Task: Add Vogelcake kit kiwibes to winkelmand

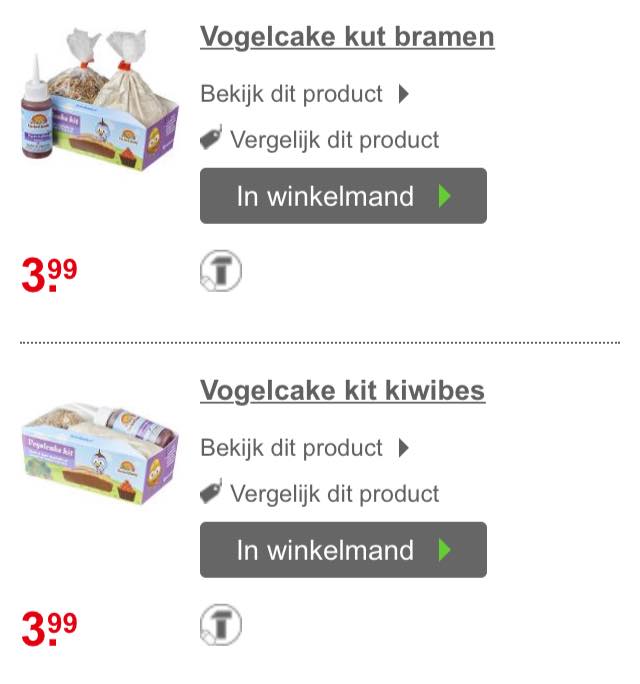Action: point(343,550)
